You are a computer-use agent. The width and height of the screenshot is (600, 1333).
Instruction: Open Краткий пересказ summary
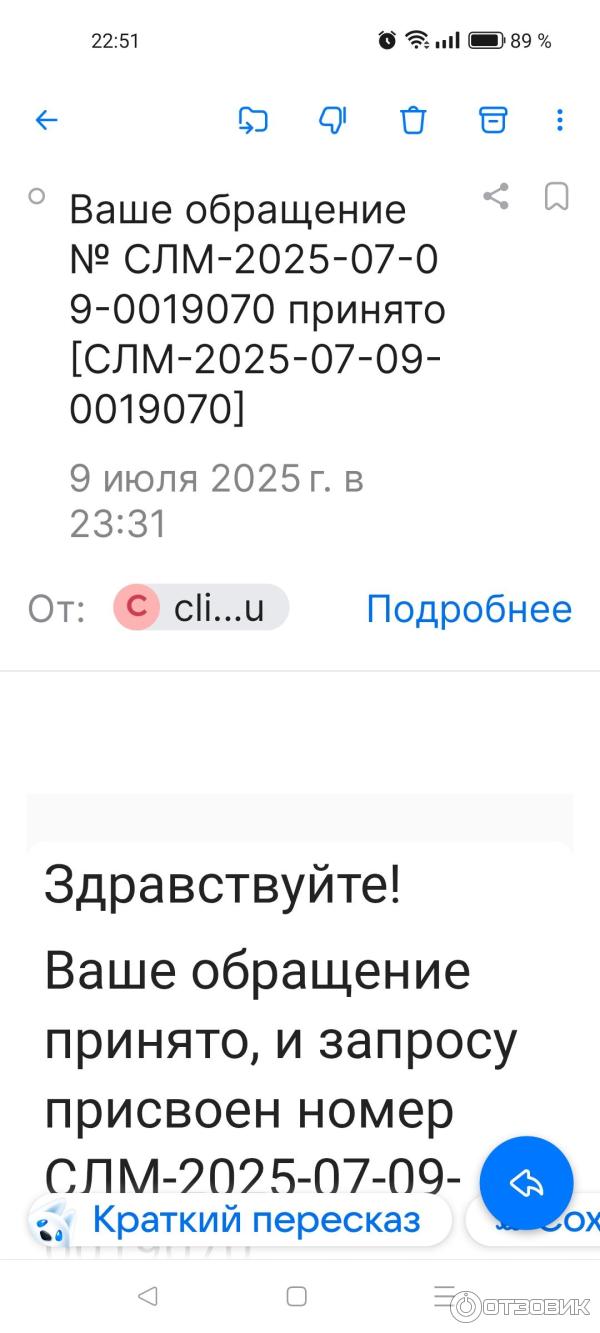coord(240,1220)
